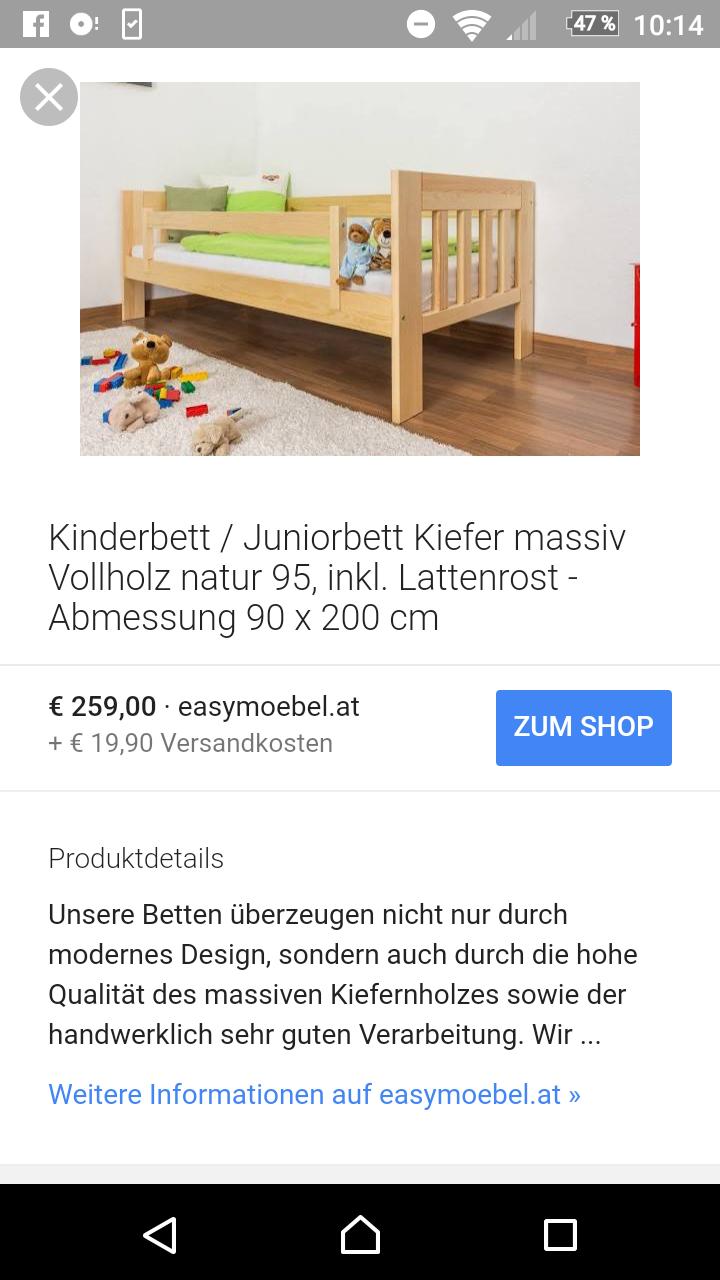Go back with the system back button

(x=160, y=1234)
